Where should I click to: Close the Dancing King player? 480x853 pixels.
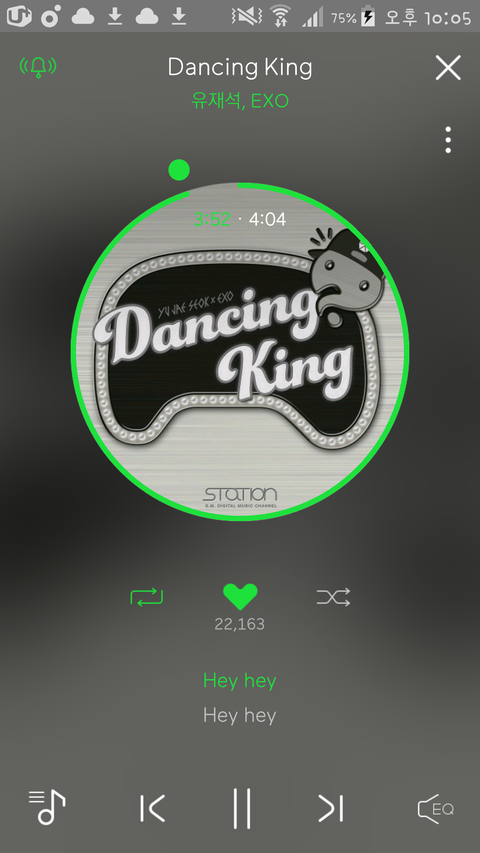click(448, 68)
